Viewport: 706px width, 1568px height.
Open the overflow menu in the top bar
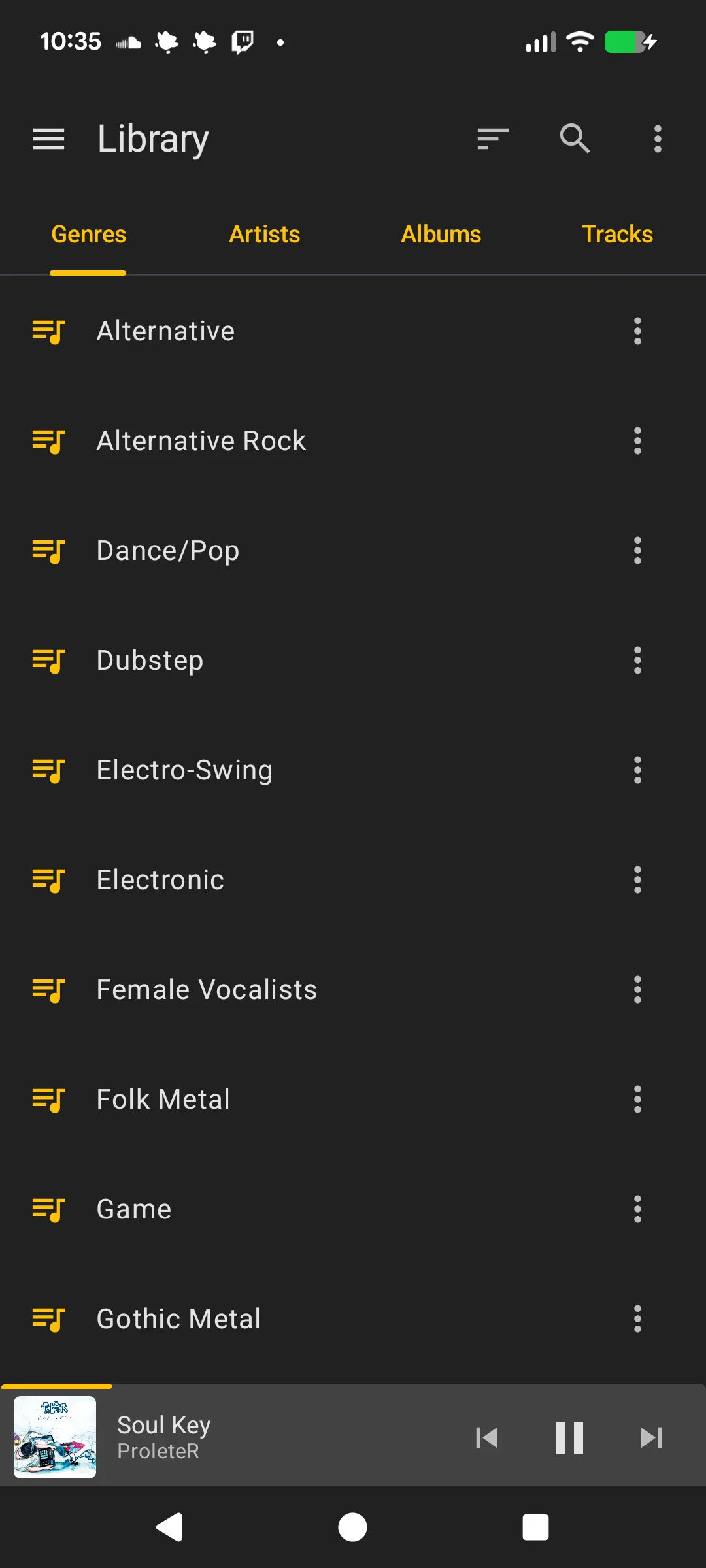click(657, 139)
